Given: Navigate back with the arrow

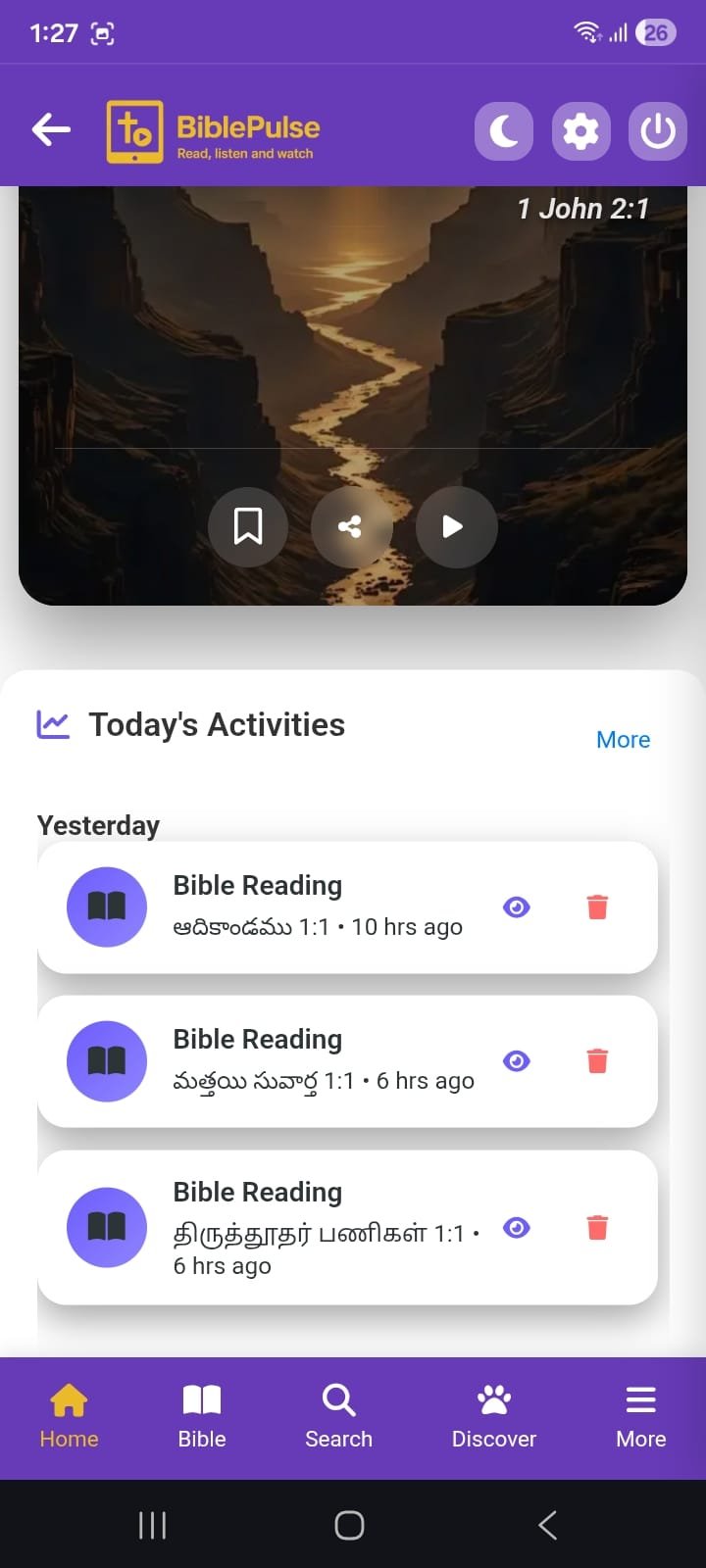Looking at the screenshot, I should tap(50, 128).
